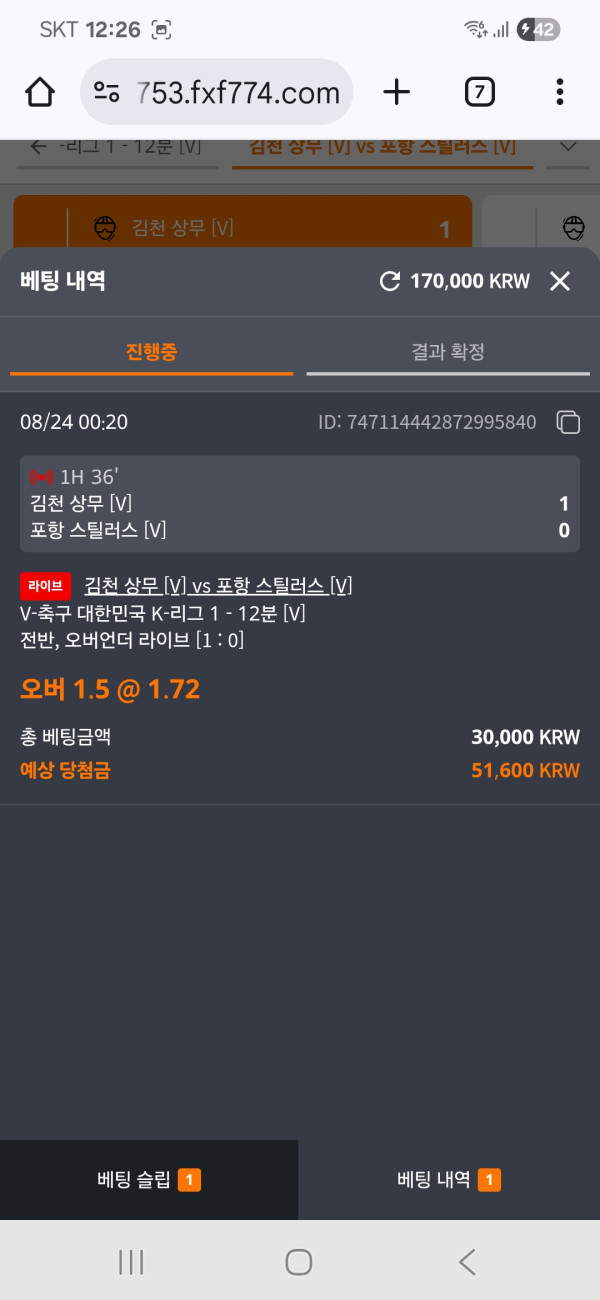Select the 진행중 tab
Image resolution: width=600 pixels, height=1300 pixels.
152,352
